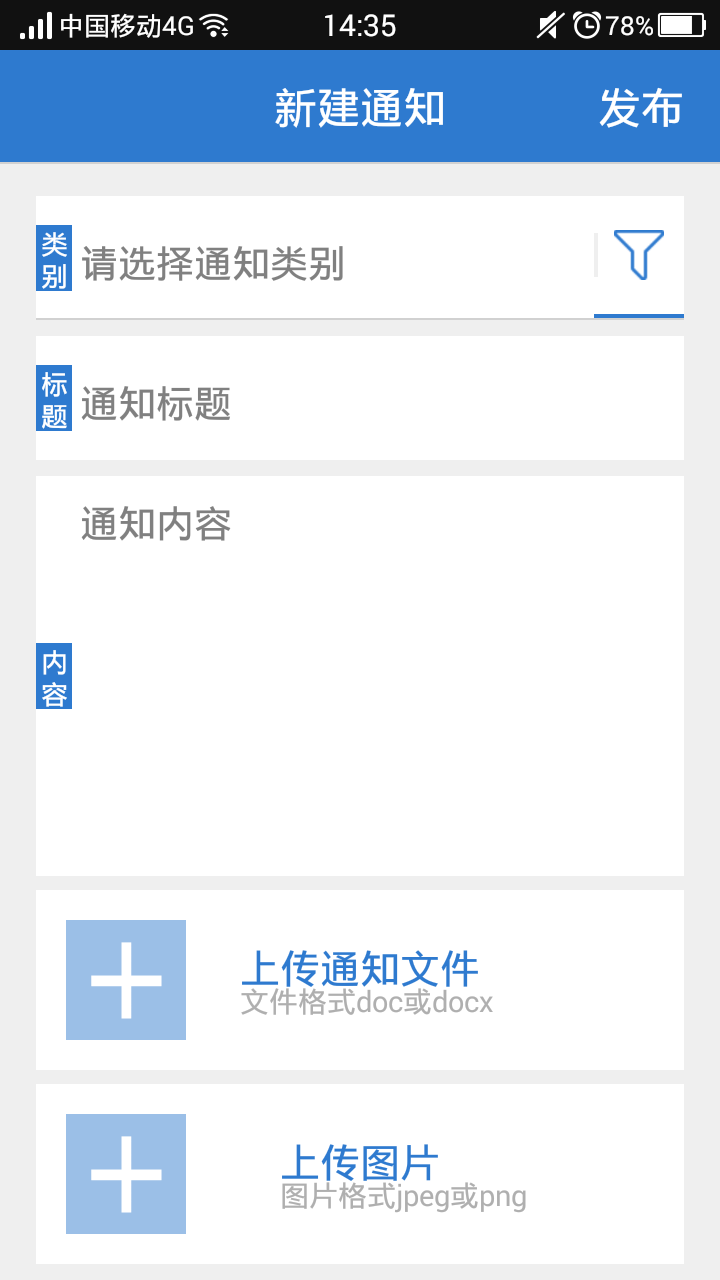Screen dimensions: 720x1280
Task: Add a file with 上传通知文件 plus button
Action: coord(126,980)
